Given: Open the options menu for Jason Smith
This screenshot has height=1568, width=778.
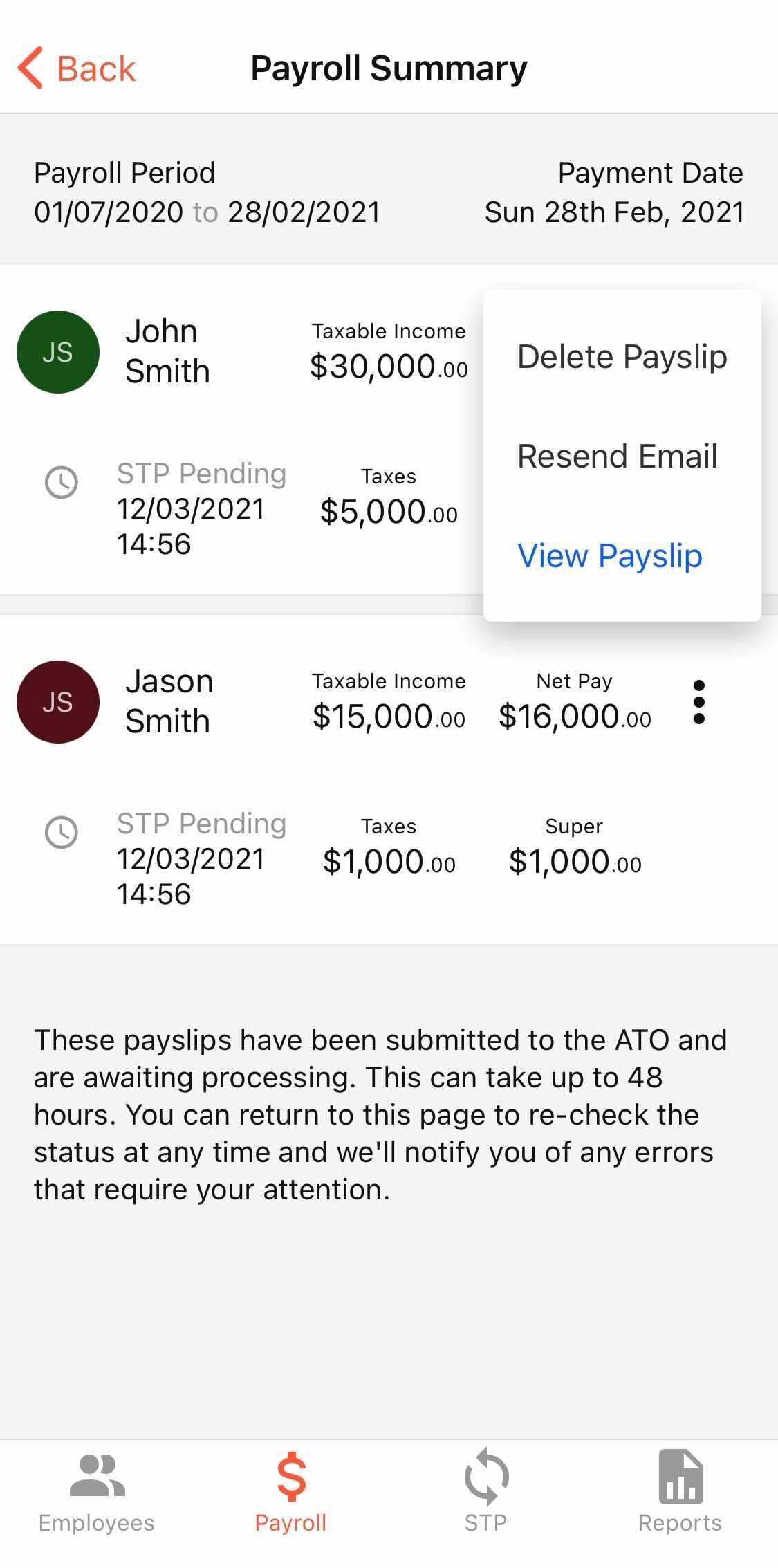Looking at the screenshot, I should coord(698,702).
